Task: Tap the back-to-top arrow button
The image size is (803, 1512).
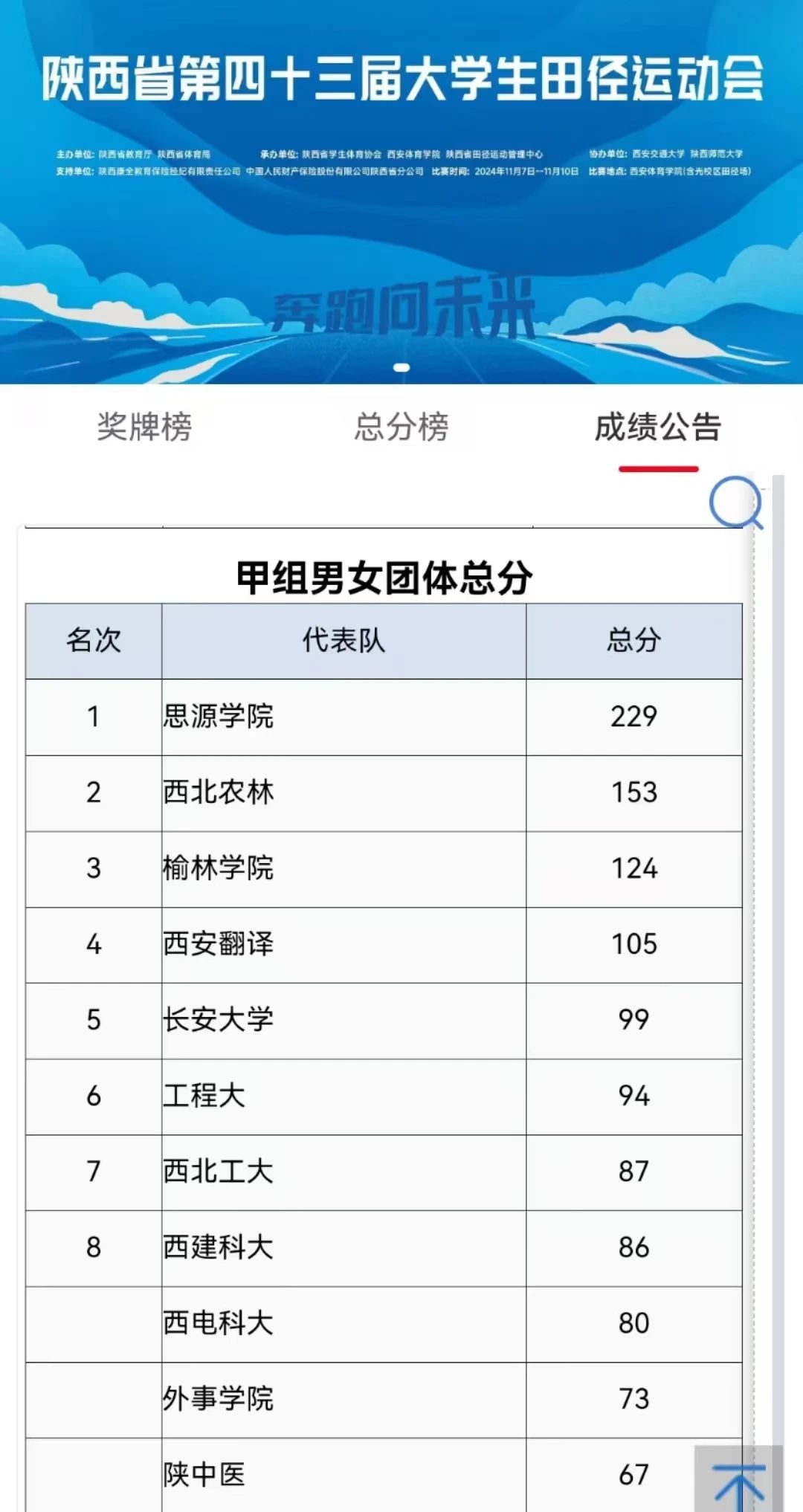Action: [738, 1479]
